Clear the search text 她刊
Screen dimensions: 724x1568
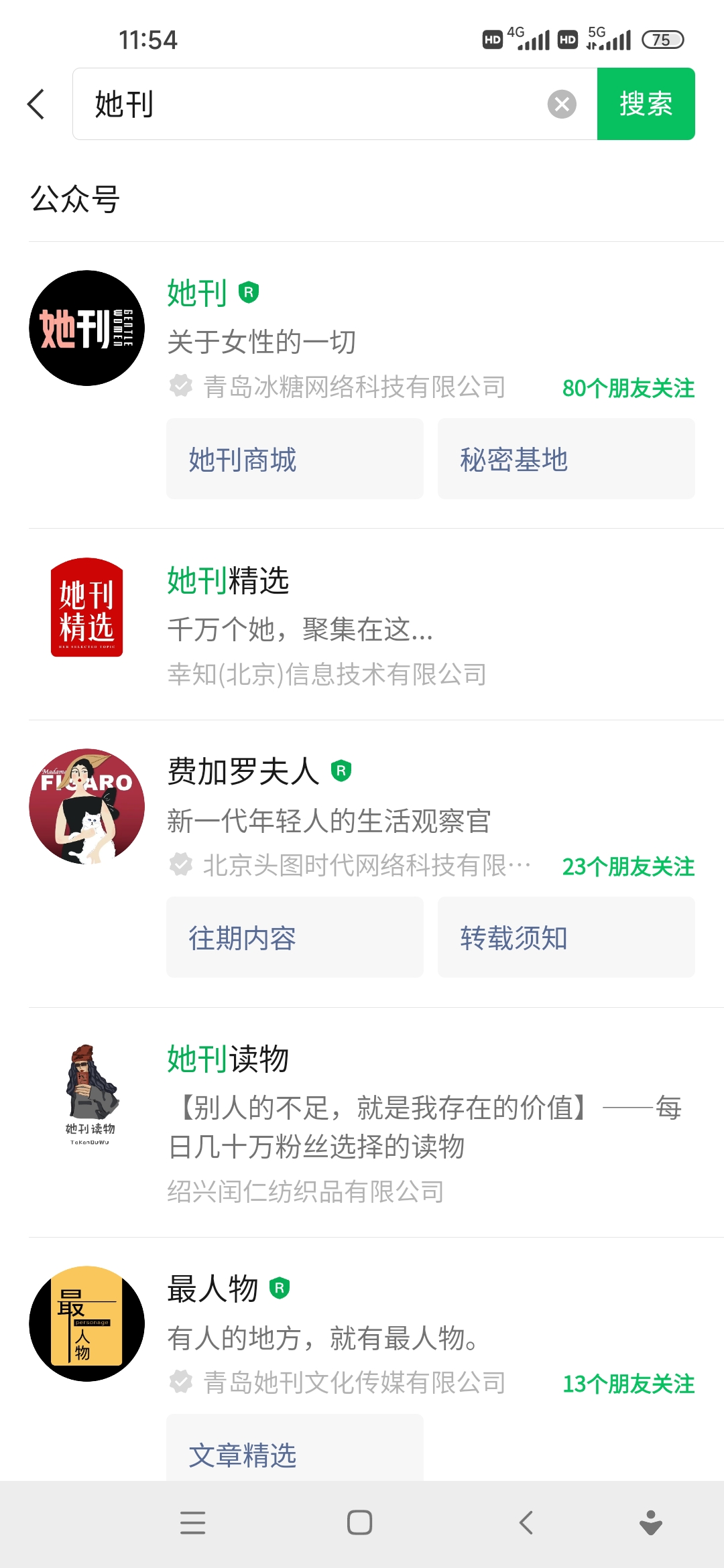(562, 105)
